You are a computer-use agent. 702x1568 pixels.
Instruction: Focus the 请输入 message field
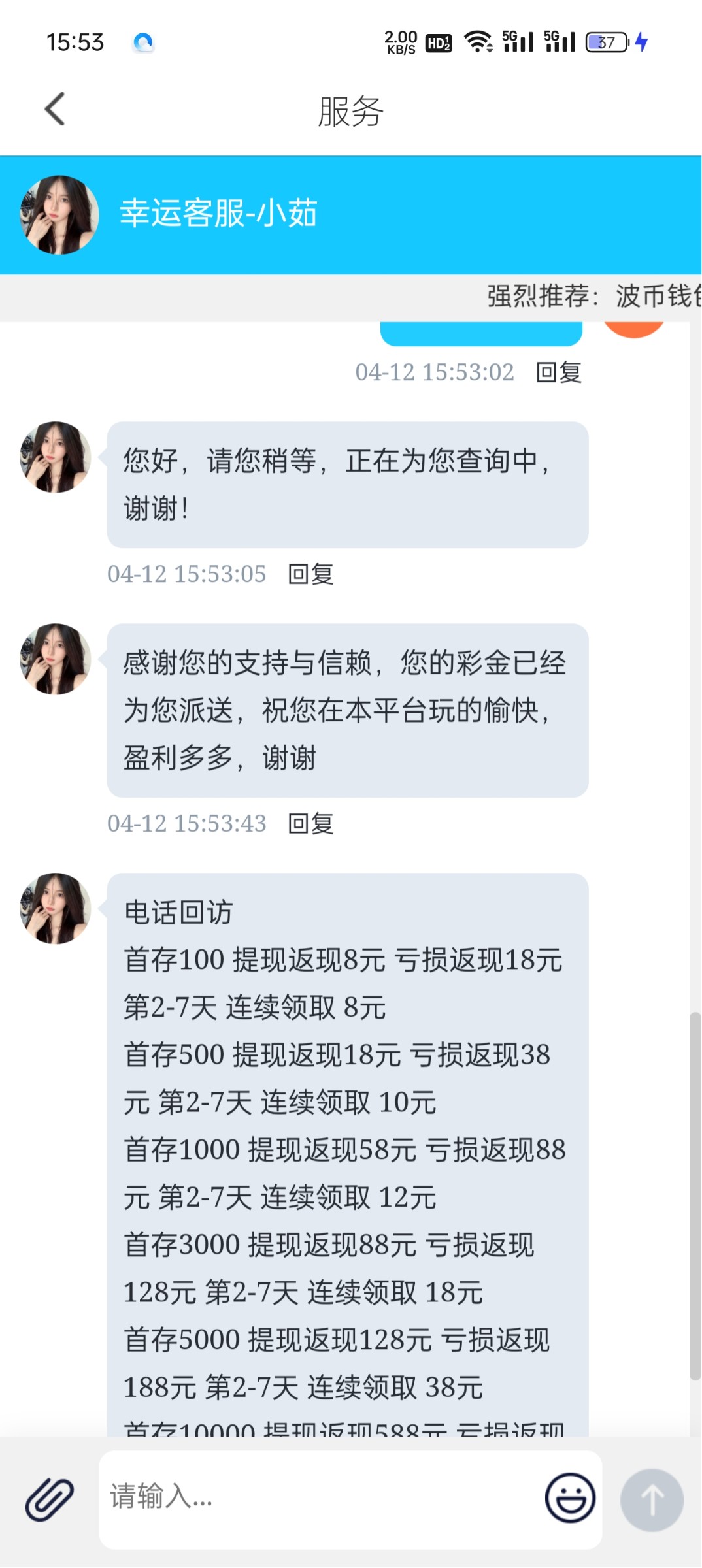coord(320,1497)
